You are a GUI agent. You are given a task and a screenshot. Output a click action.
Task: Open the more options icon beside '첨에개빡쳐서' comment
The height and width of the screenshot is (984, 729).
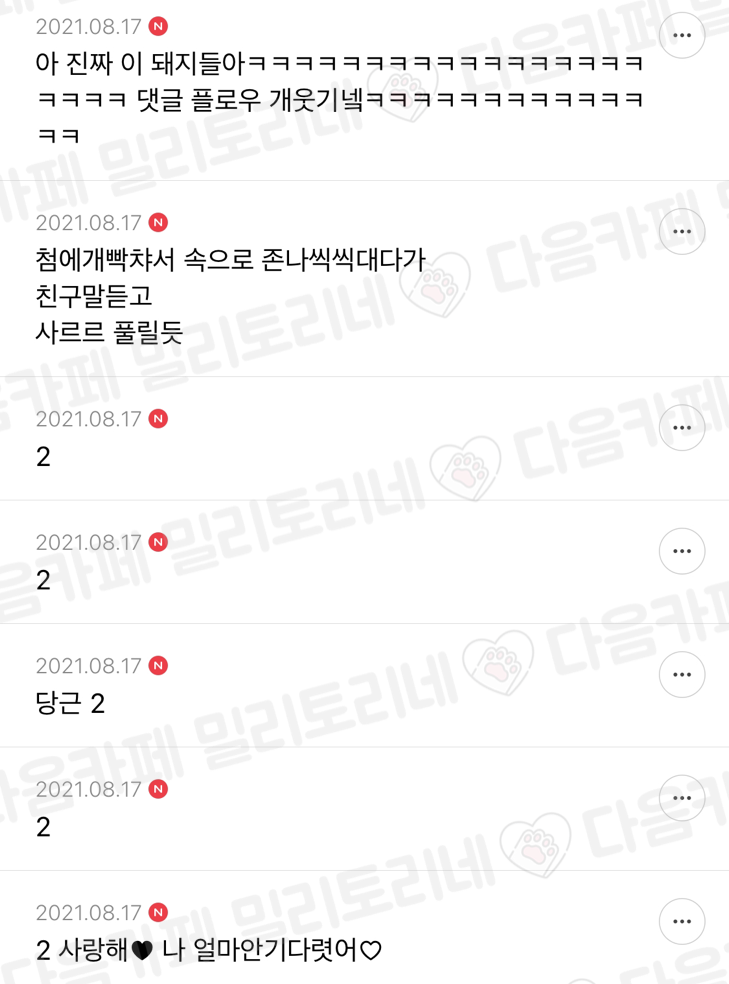click(682, 231)
